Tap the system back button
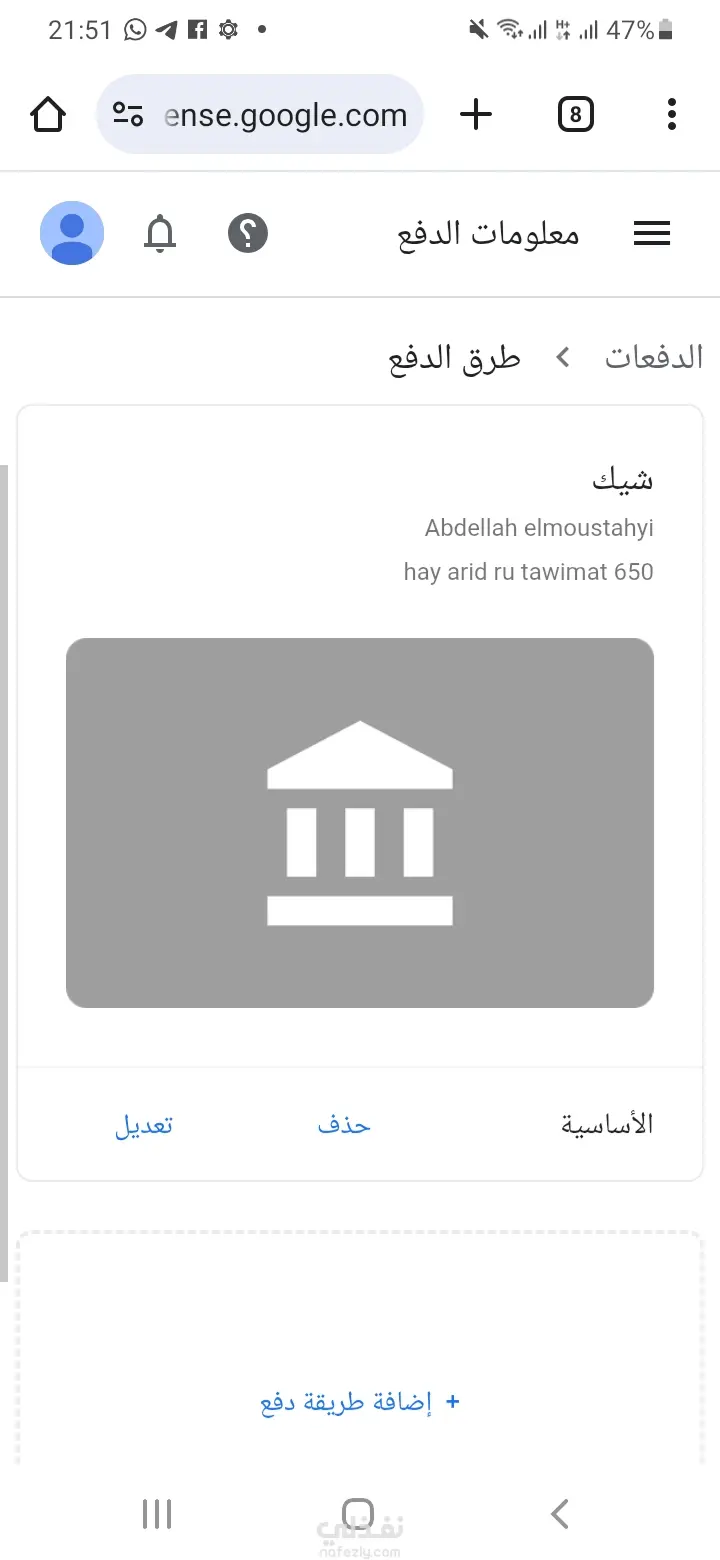720x1560 pixels. 560,1513
